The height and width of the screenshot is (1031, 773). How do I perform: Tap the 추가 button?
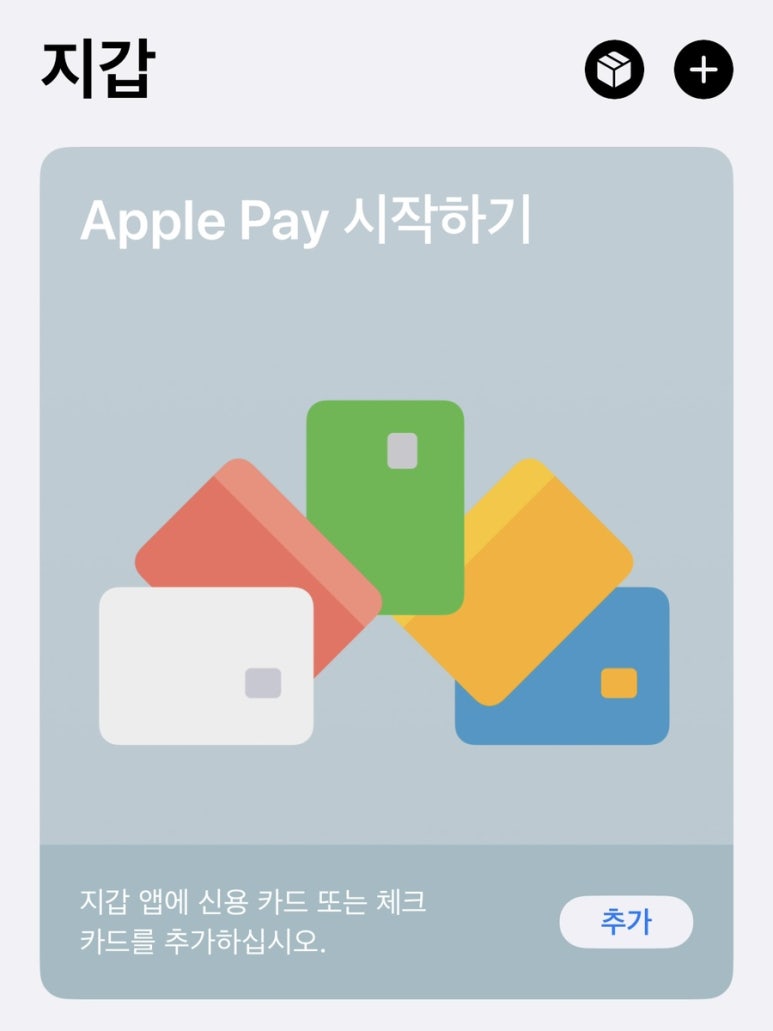pos(626,922)
